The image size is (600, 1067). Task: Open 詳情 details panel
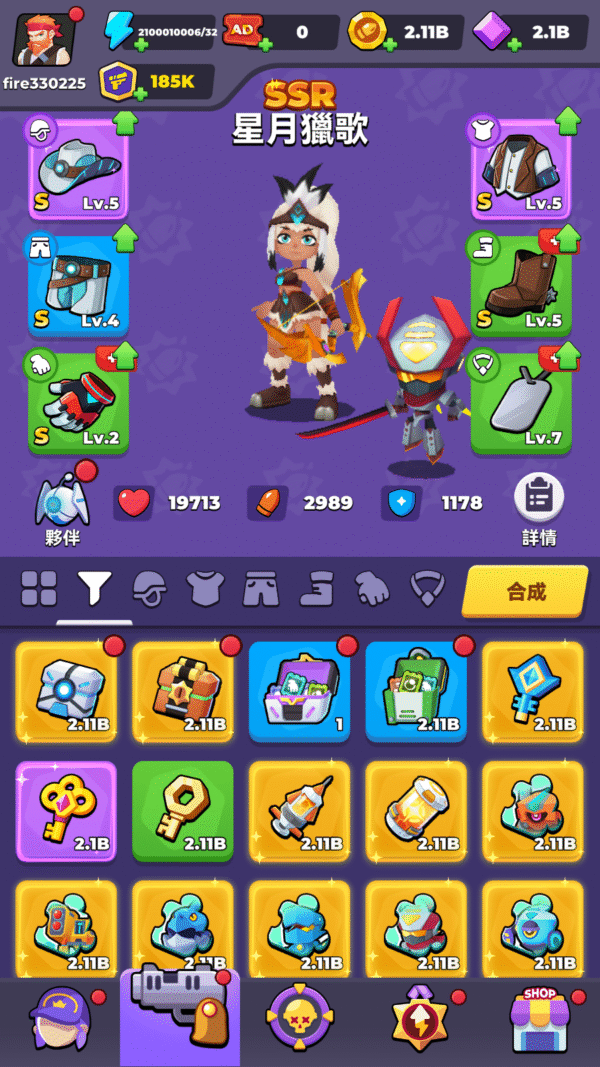(x=538, y=508)
